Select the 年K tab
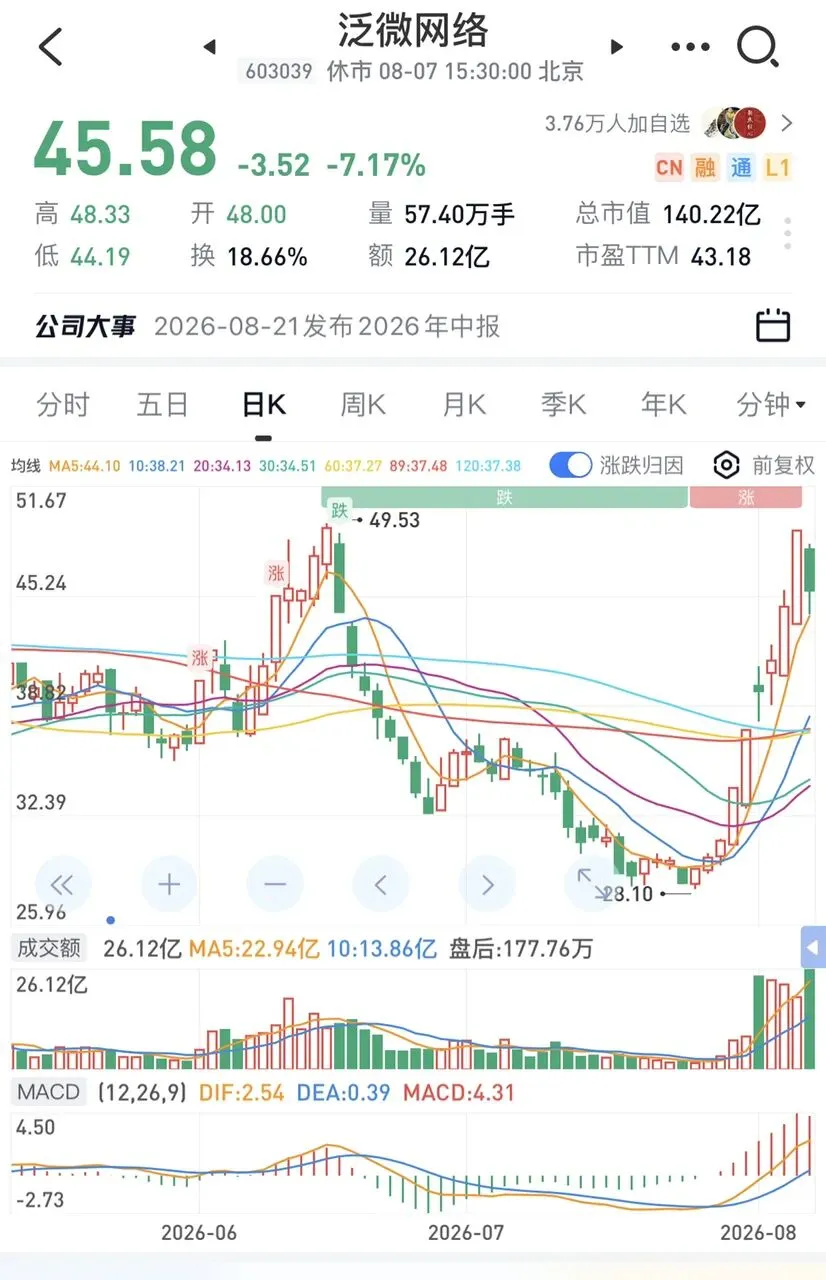Image resolution: width=826 pixels, height=1280 pixels. [x=664, y=405]
